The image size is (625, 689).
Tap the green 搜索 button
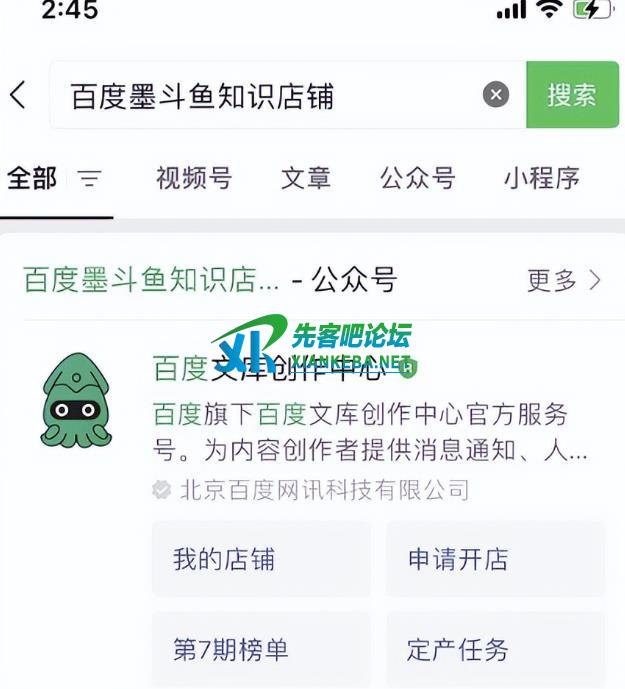click(x=572, y=95)
